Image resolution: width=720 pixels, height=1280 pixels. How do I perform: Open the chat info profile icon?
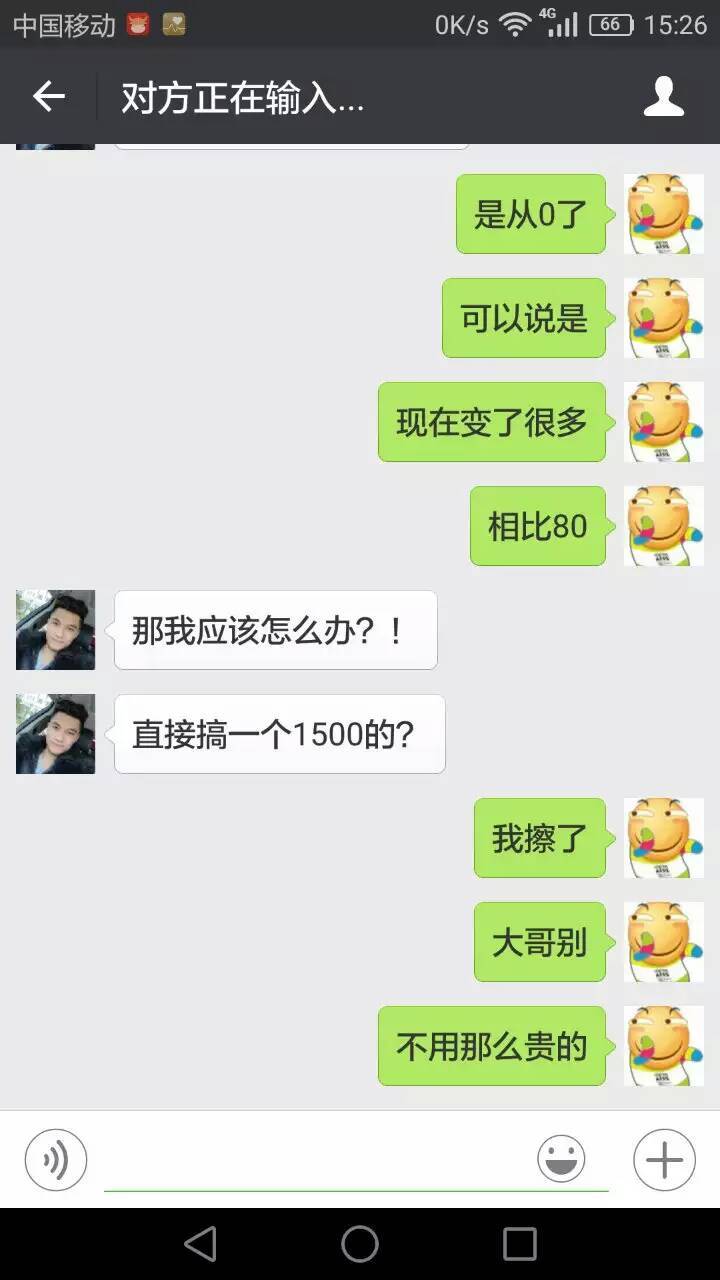[x=663, y=97]
